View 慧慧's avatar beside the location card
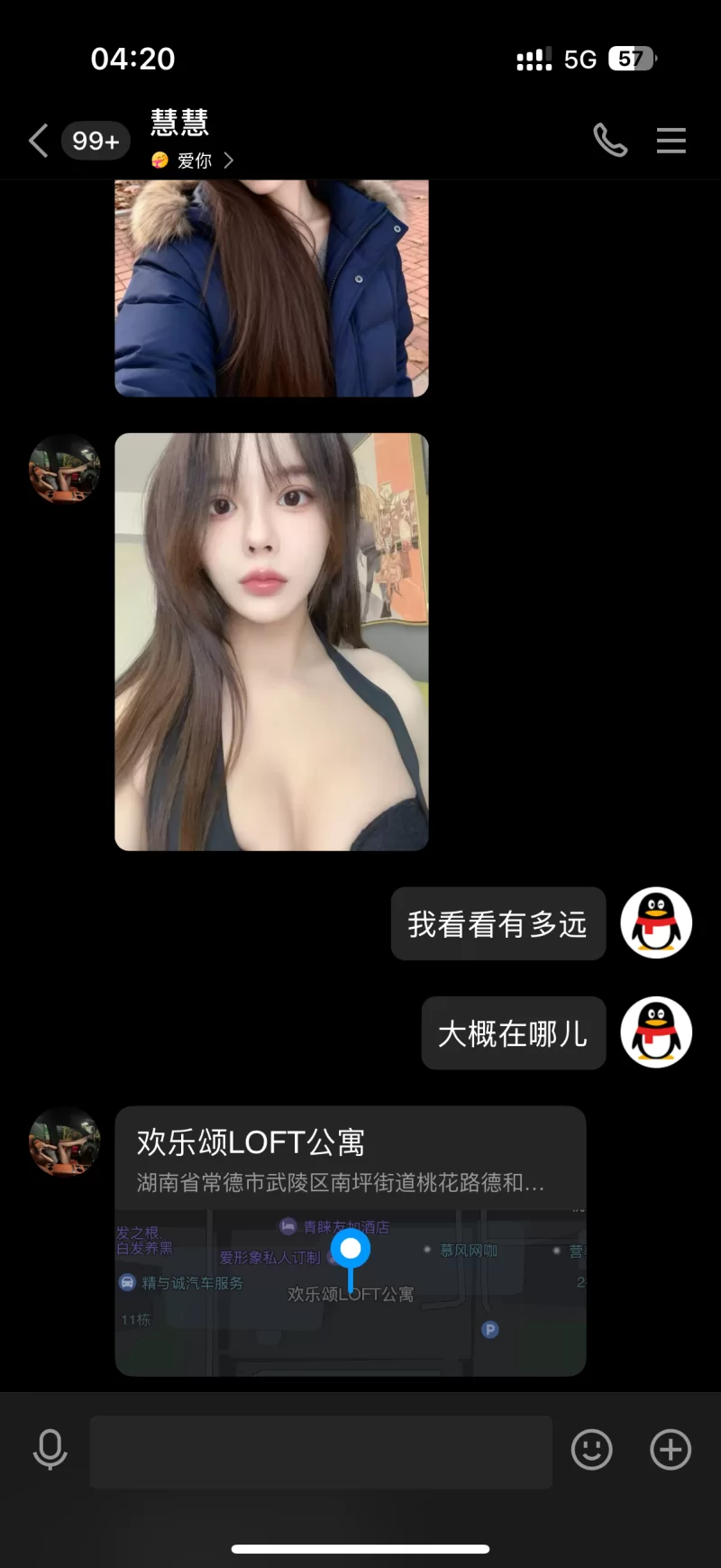Viewport: 721px width, 1568px height. pos(64,1142)
